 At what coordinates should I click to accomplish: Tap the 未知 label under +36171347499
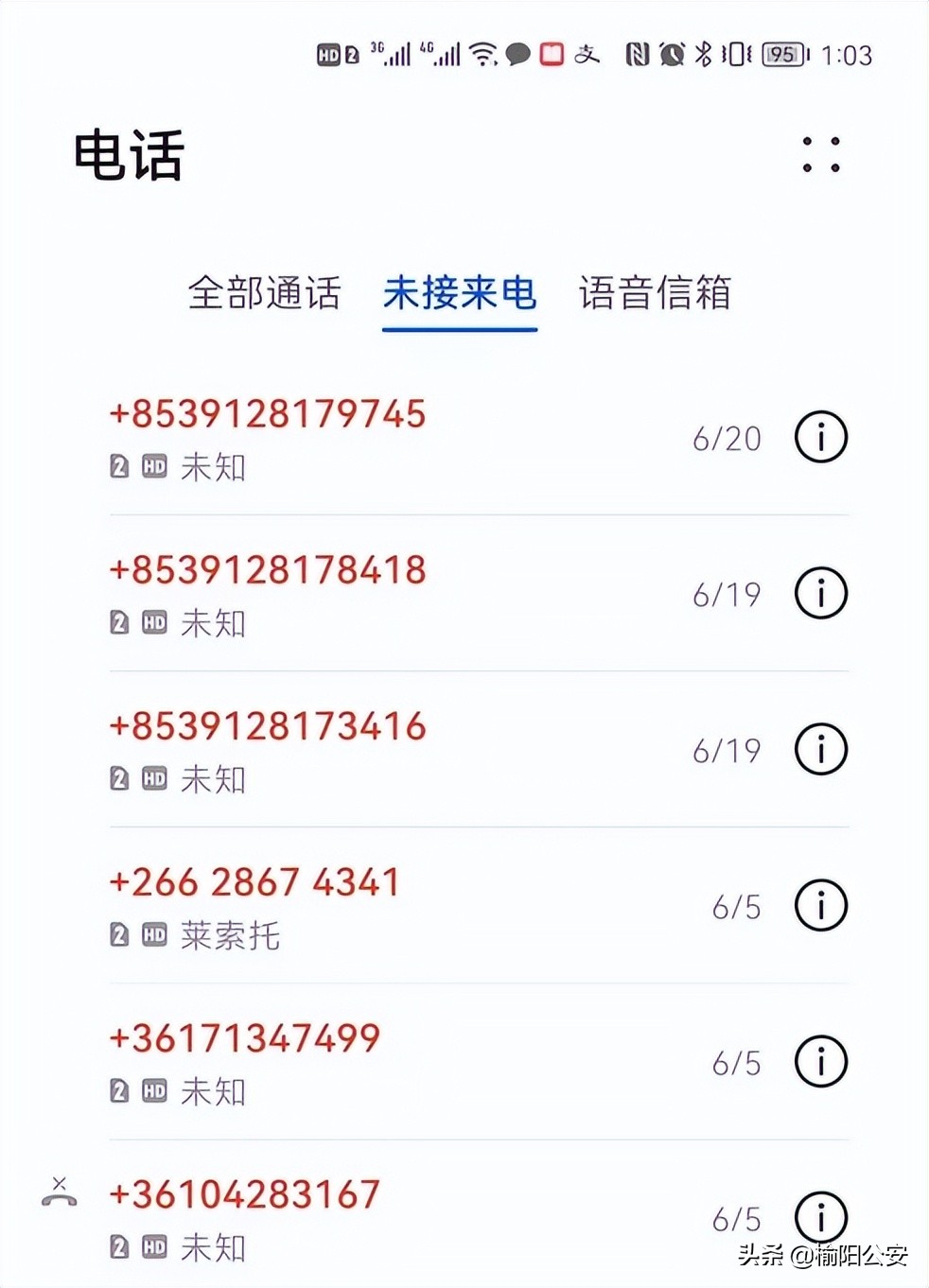coord(213,1091)
